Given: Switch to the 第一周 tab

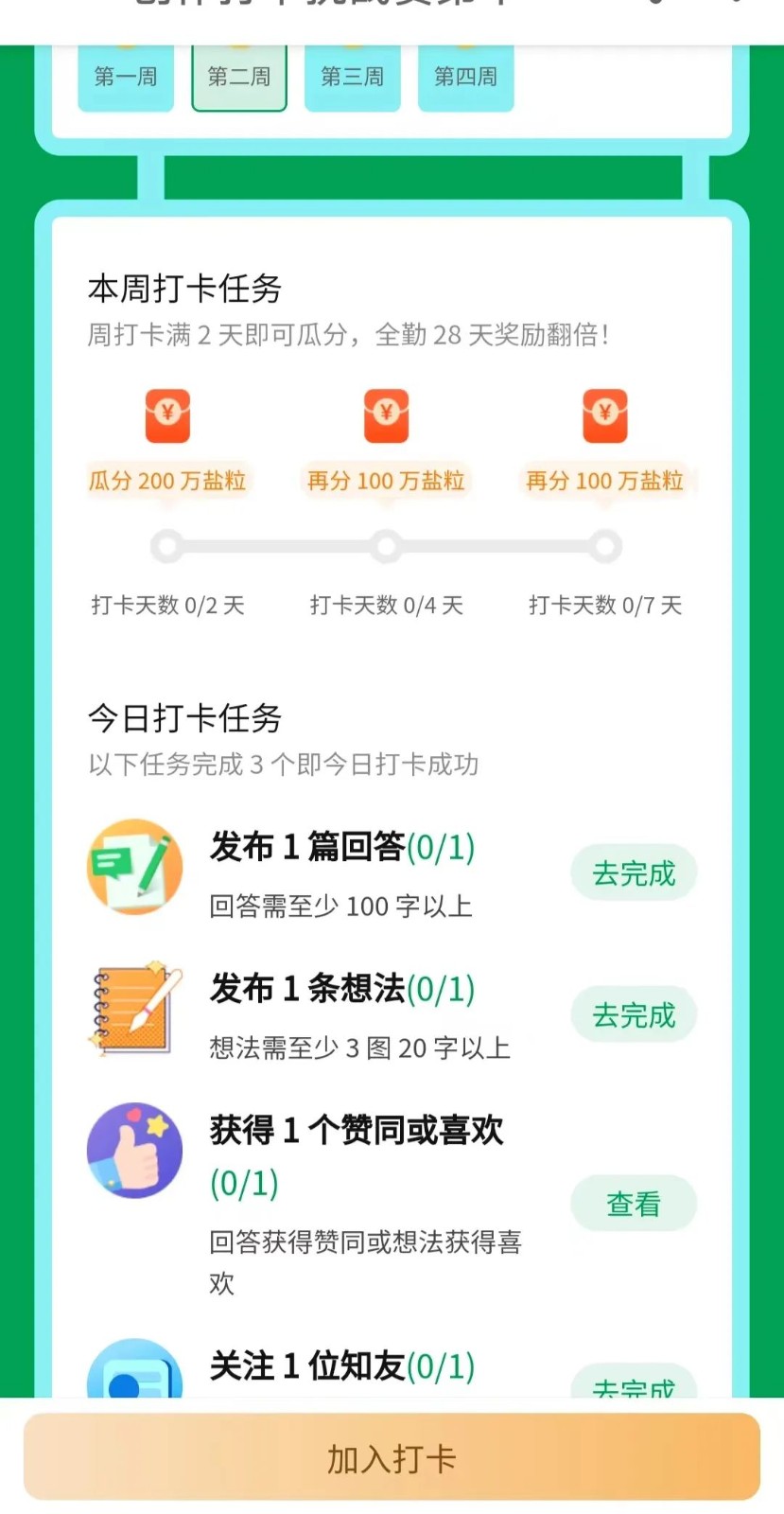Looking at the screenshot, I should (x=125, y=76).
